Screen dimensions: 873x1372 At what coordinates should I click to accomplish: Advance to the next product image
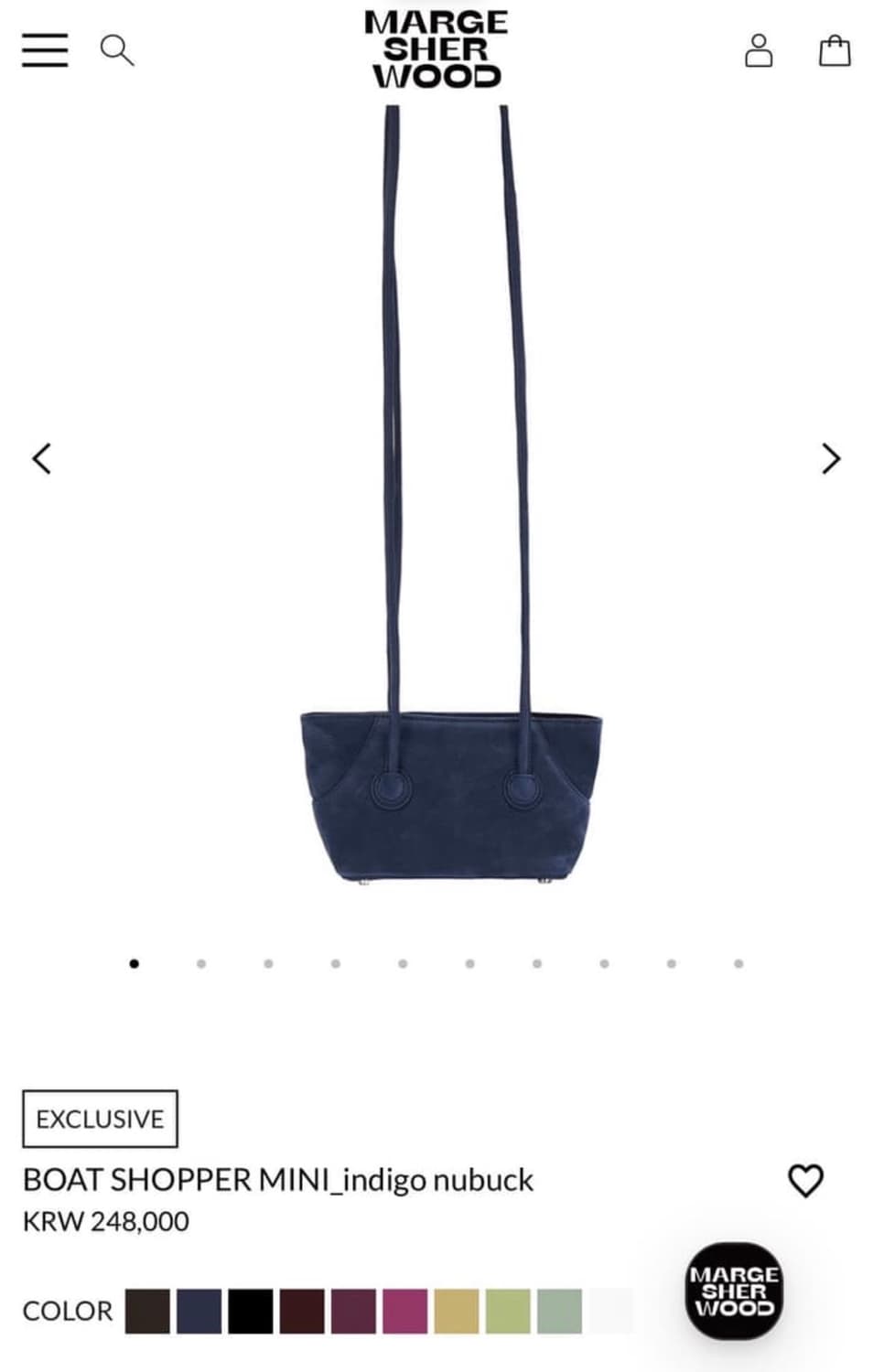(x=831, y=457)
